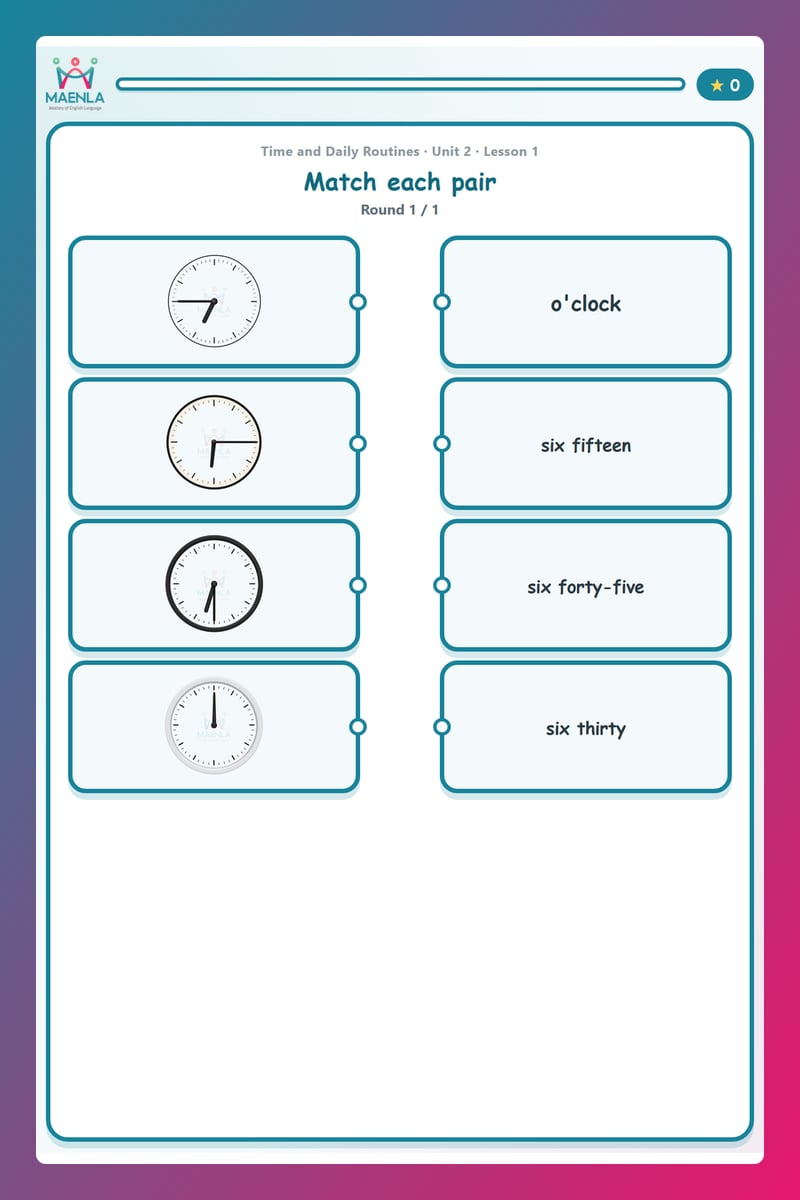Select the "o'clock" answer card

point(586,302)
